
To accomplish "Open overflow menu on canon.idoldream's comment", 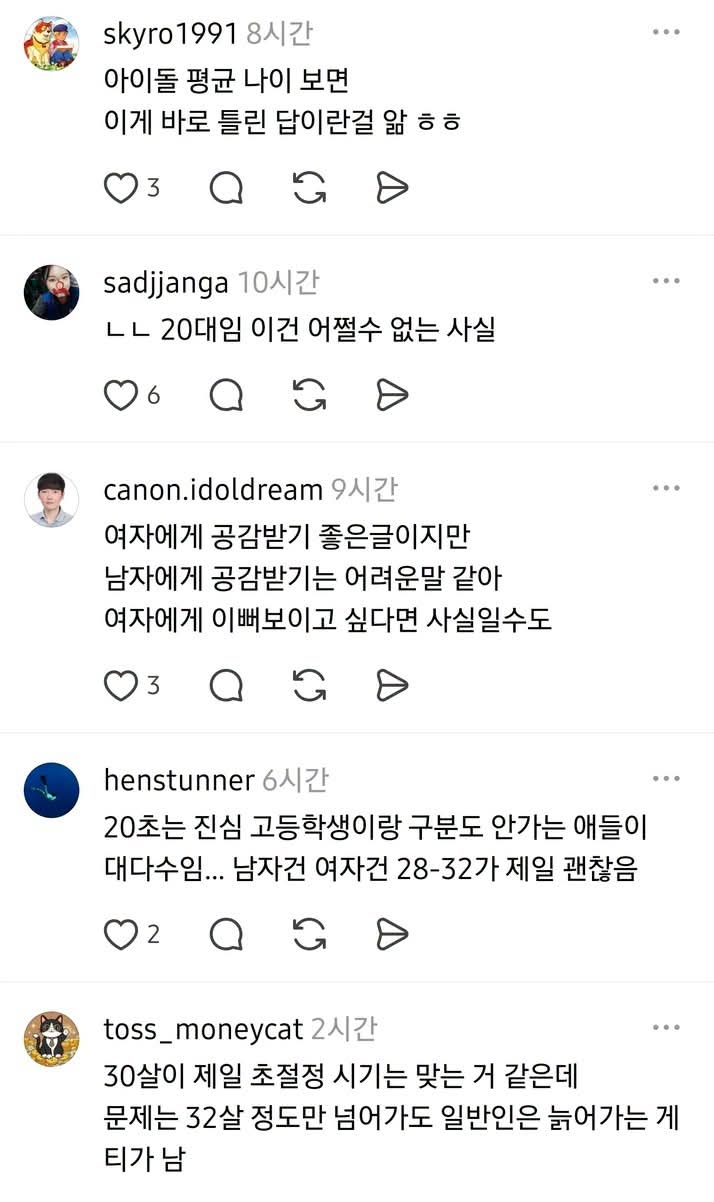I will click(666, 488).
